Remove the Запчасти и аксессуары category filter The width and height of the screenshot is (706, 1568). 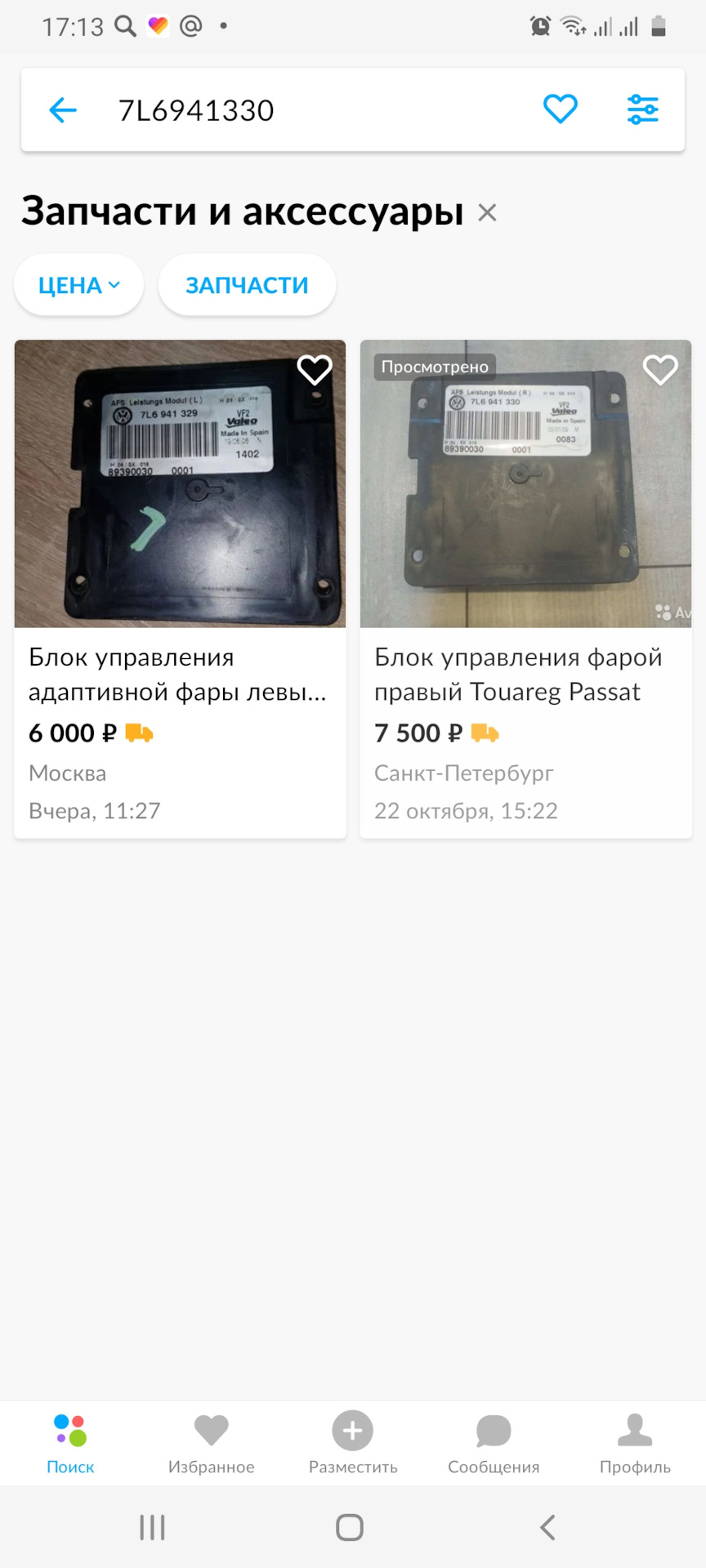488,212
